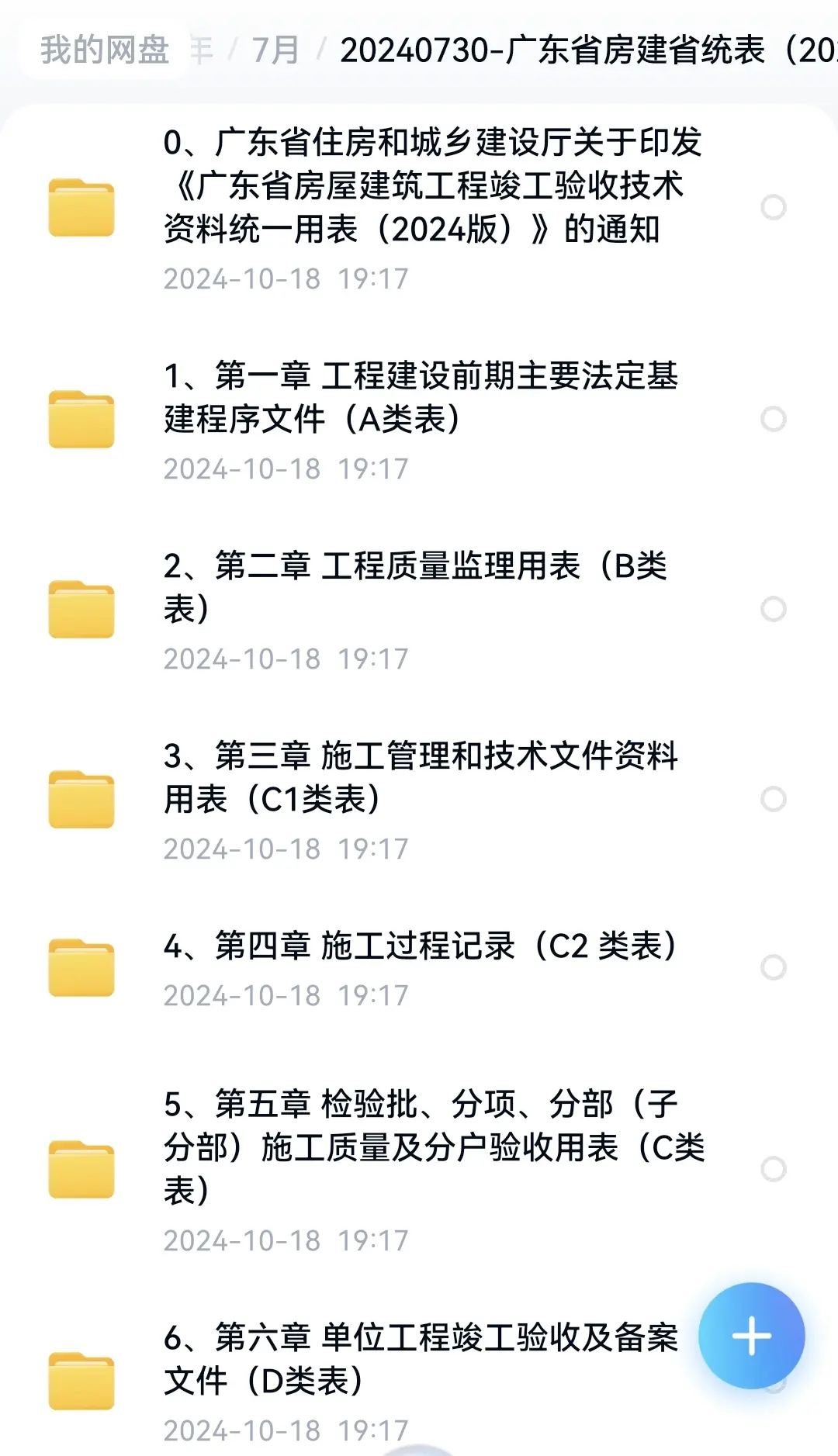Screen dimensions: 838x1456
Task: Tap the blue plus floating button
Action: click(751, 1336)
